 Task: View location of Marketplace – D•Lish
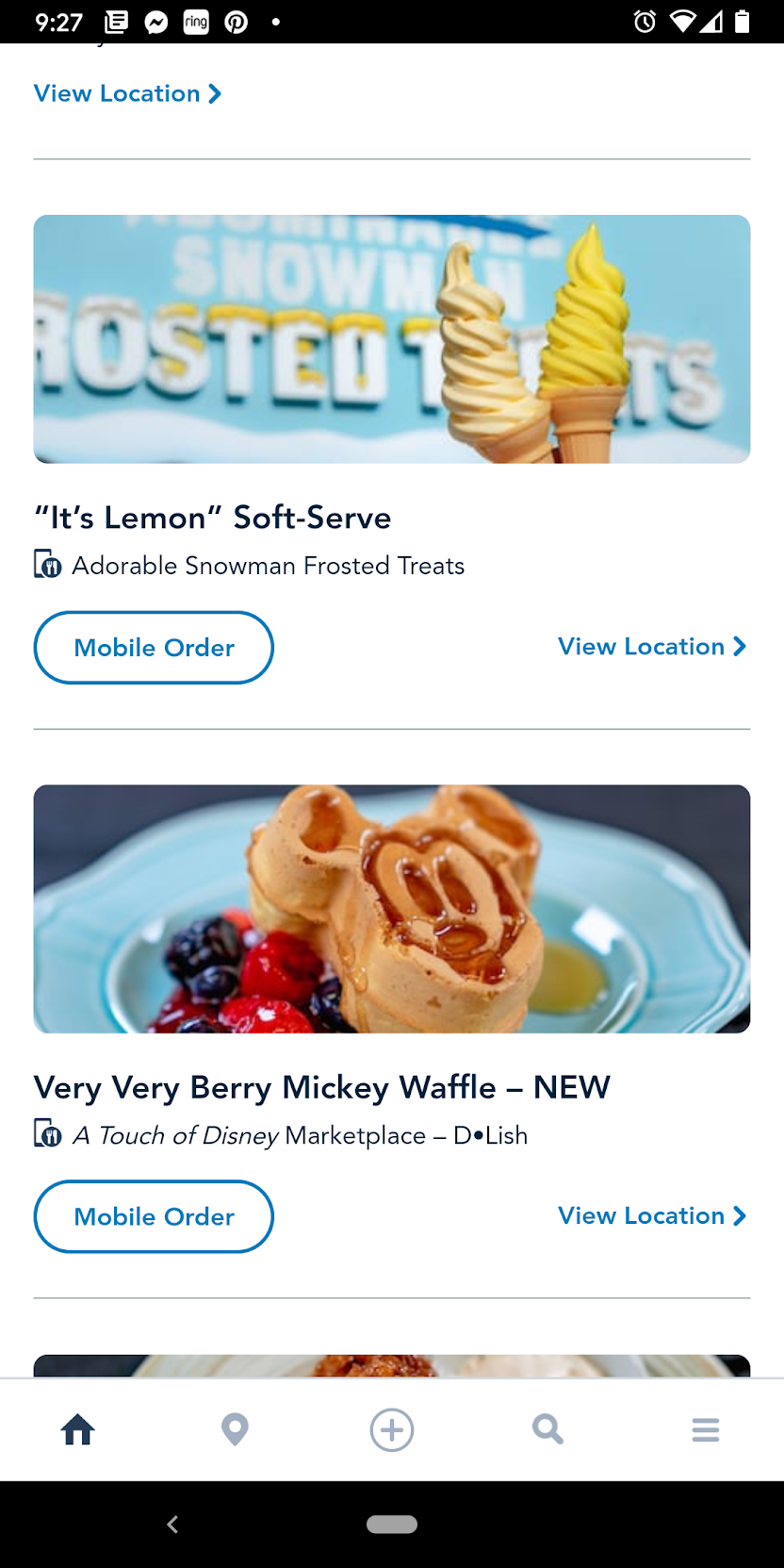[x=651, y=1216]
